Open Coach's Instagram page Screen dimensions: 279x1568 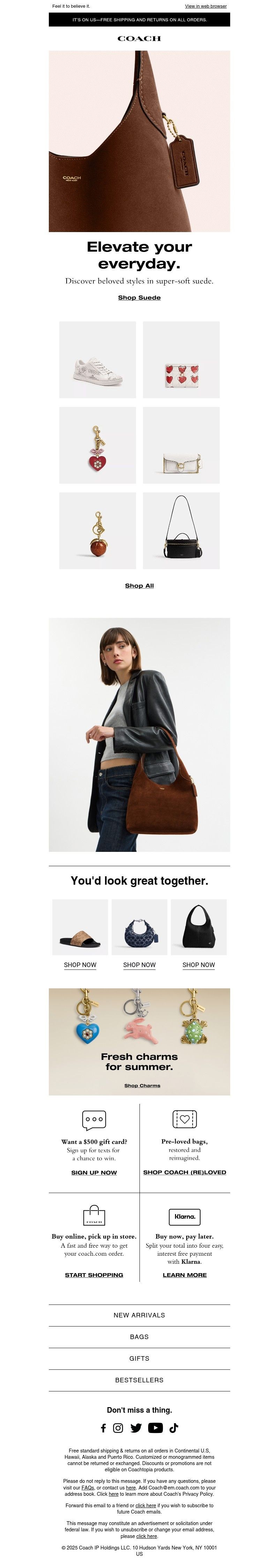click(119, 1428)
